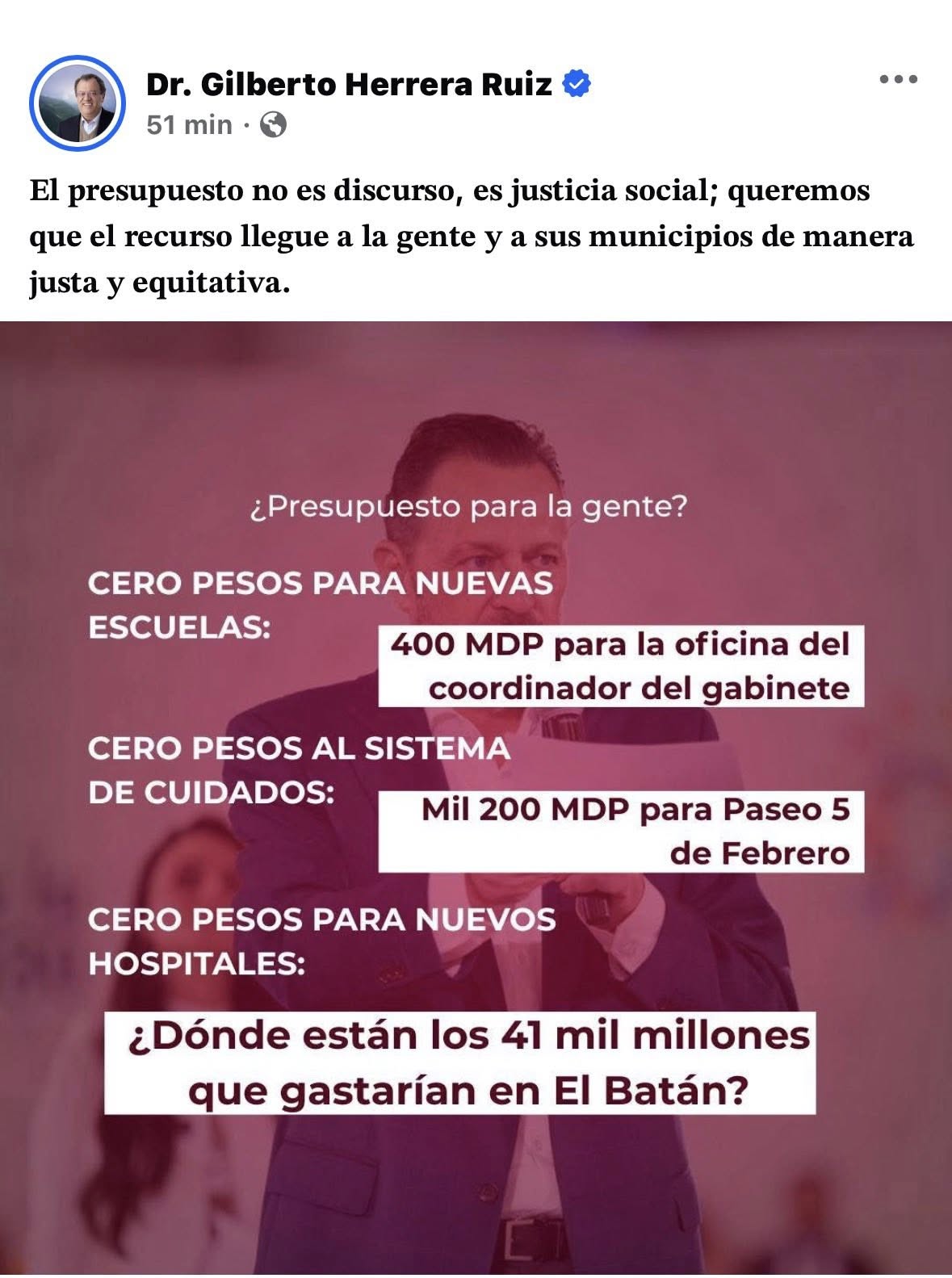Open the budget infographic image in the post
This screenshot has height=1278, width=952.
point(476,798)
